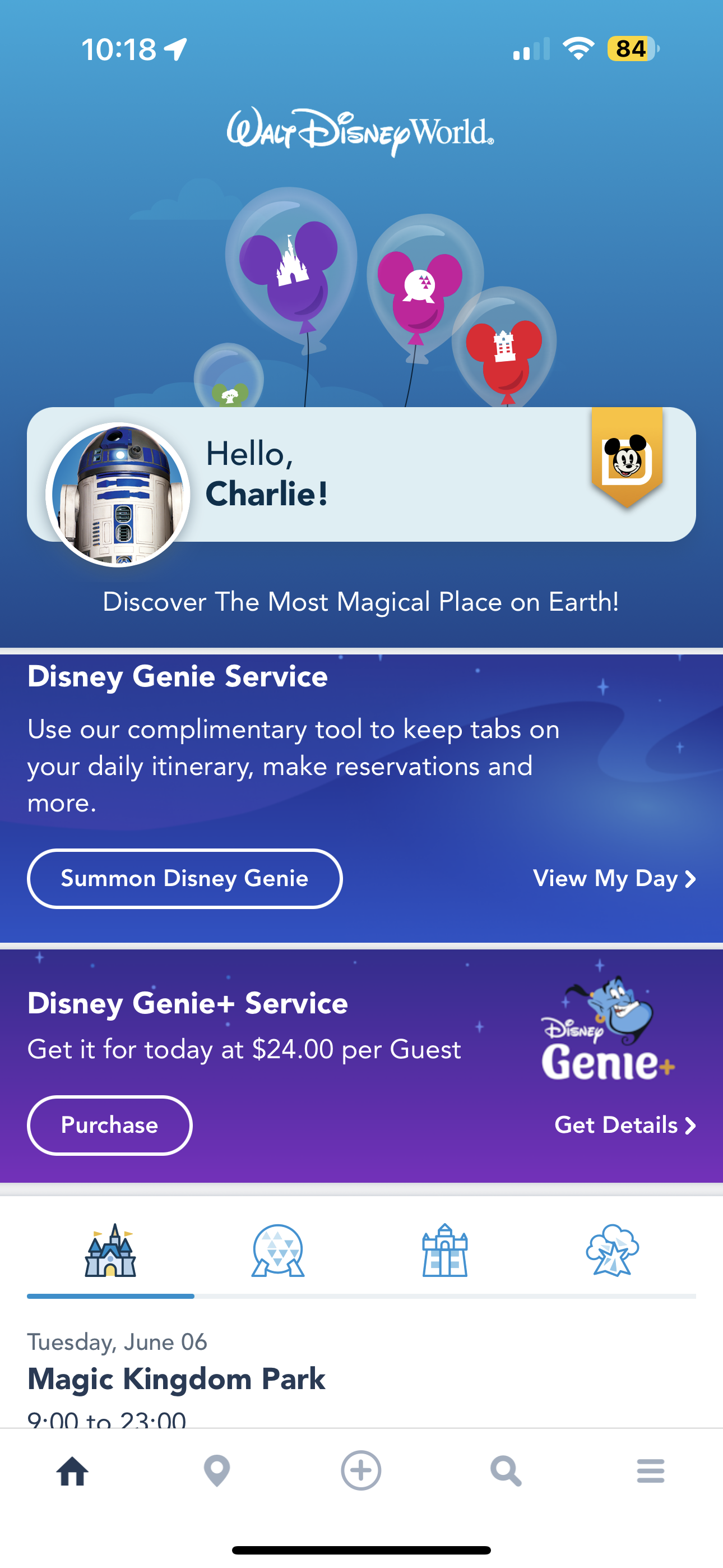
Task: Switch to the Hollywood Studios park tab
Action: coord(445,1252)
